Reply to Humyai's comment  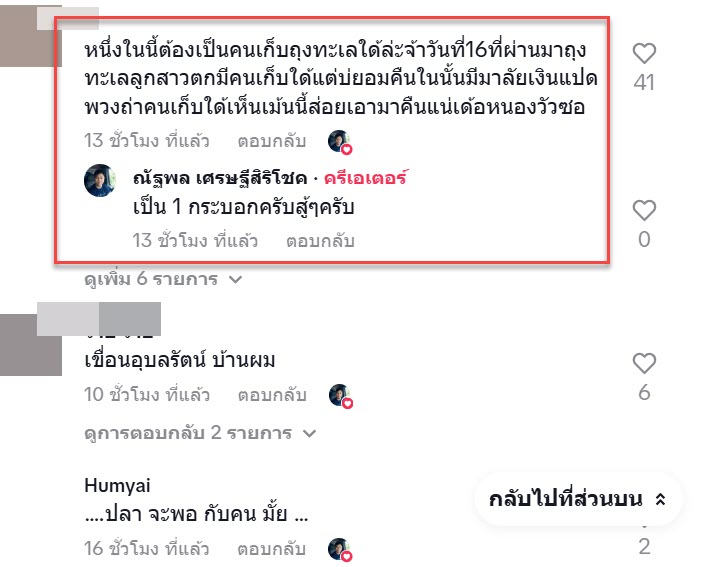click(x=271, y=548)
